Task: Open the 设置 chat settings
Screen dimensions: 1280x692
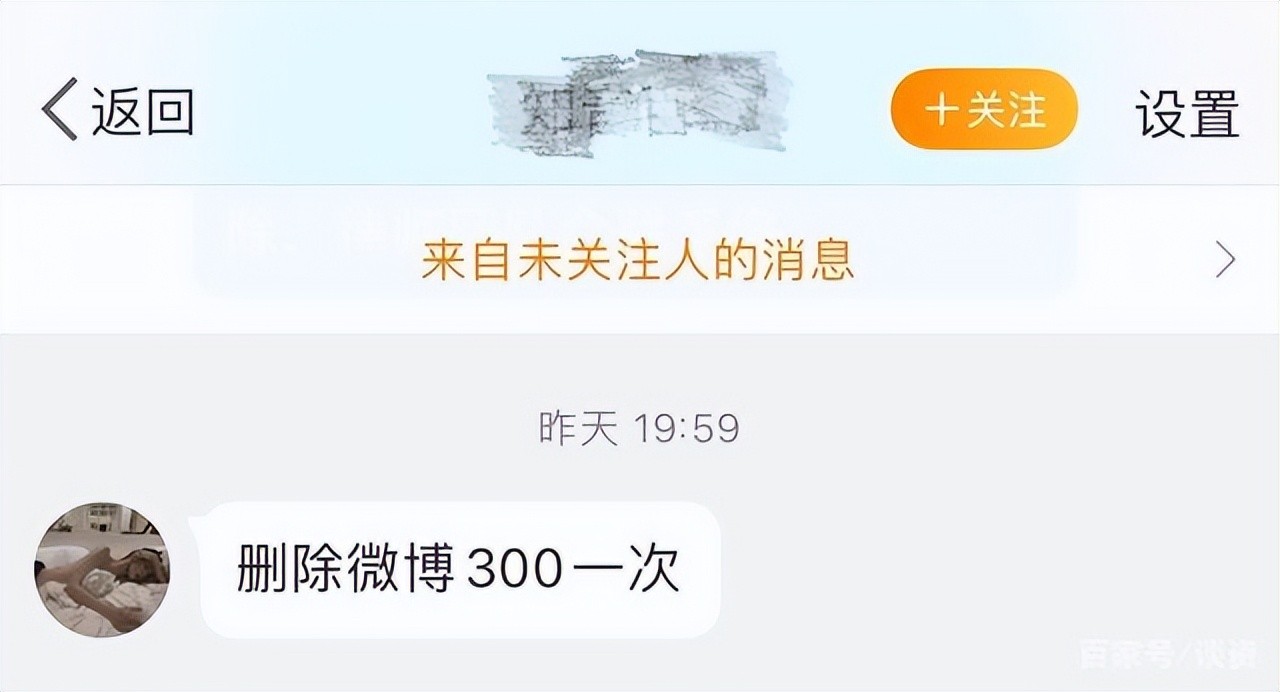Action: click(x=1187, y=113)
